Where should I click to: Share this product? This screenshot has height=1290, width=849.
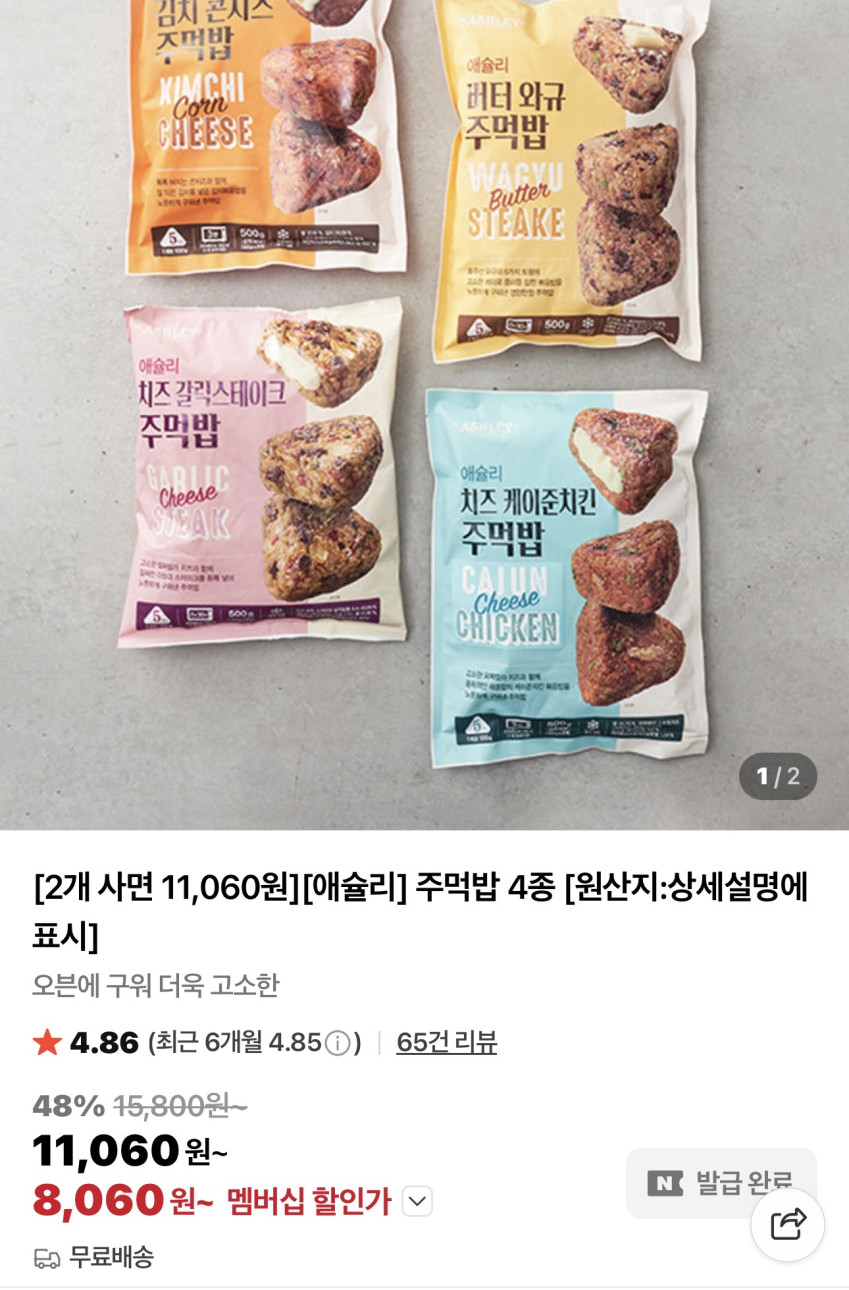787,1224
